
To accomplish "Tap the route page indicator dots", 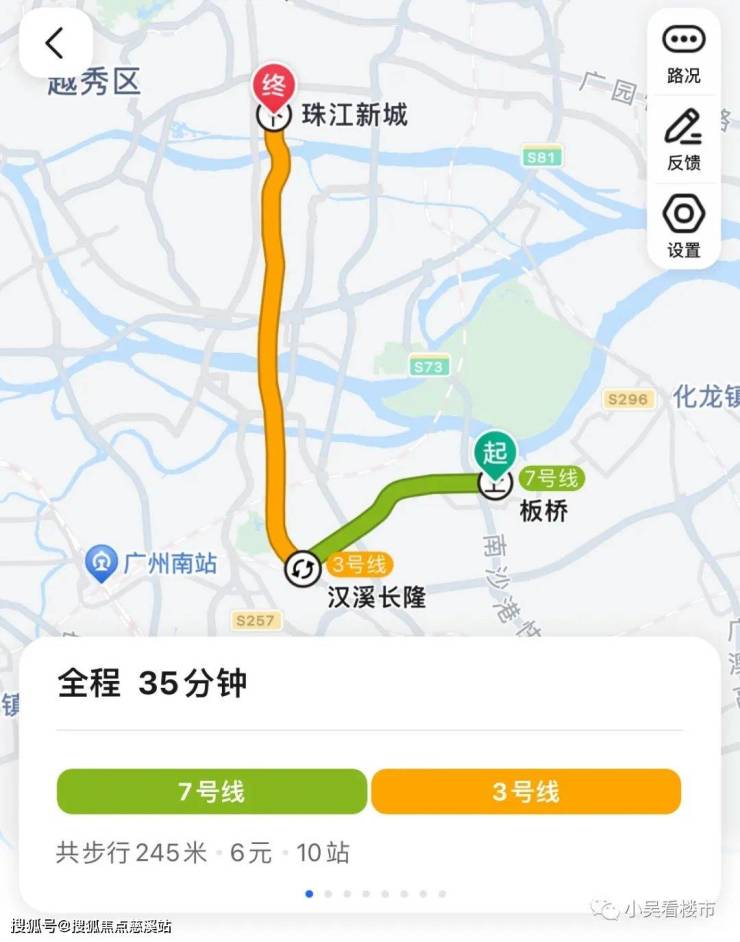I will click(375, 894).
